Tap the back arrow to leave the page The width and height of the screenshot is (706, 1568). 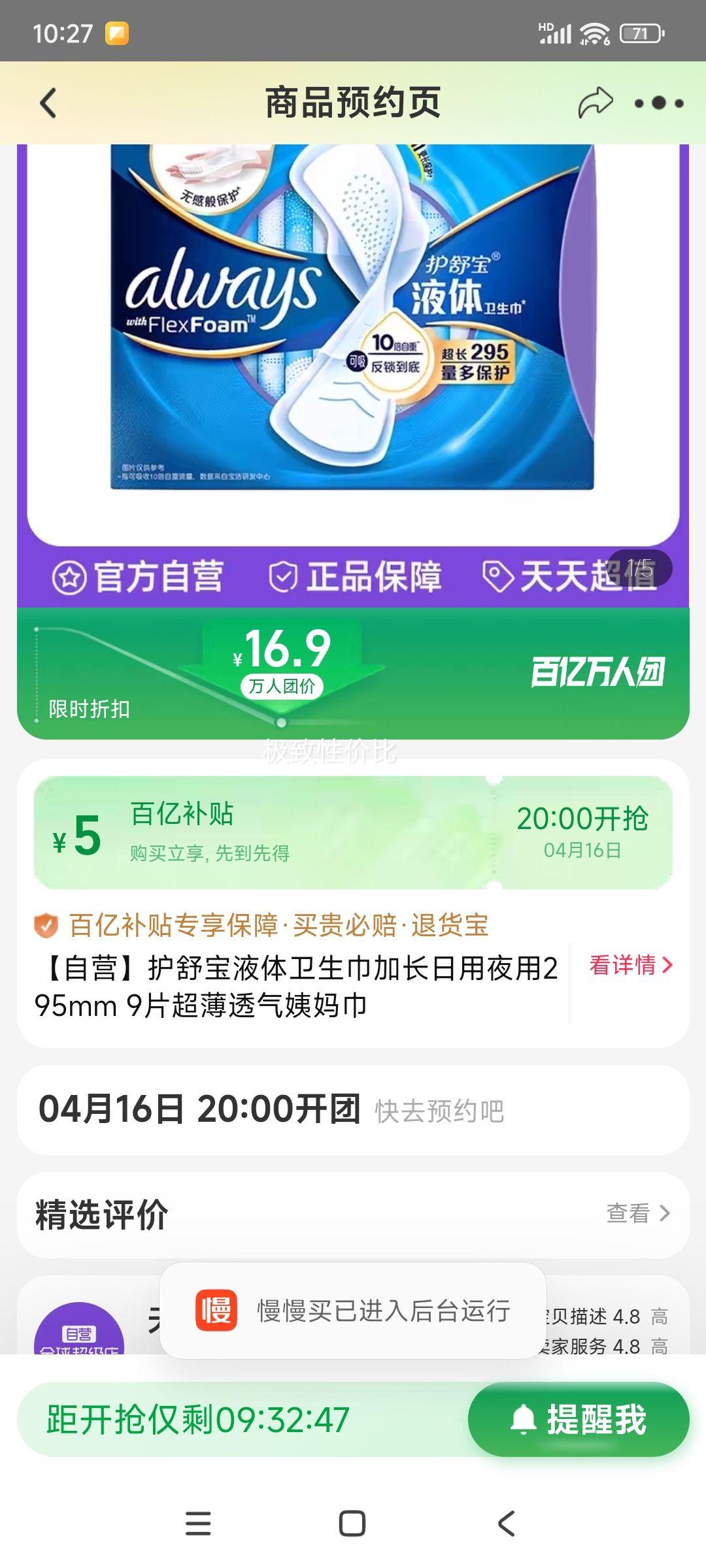(x=49, y=101)
